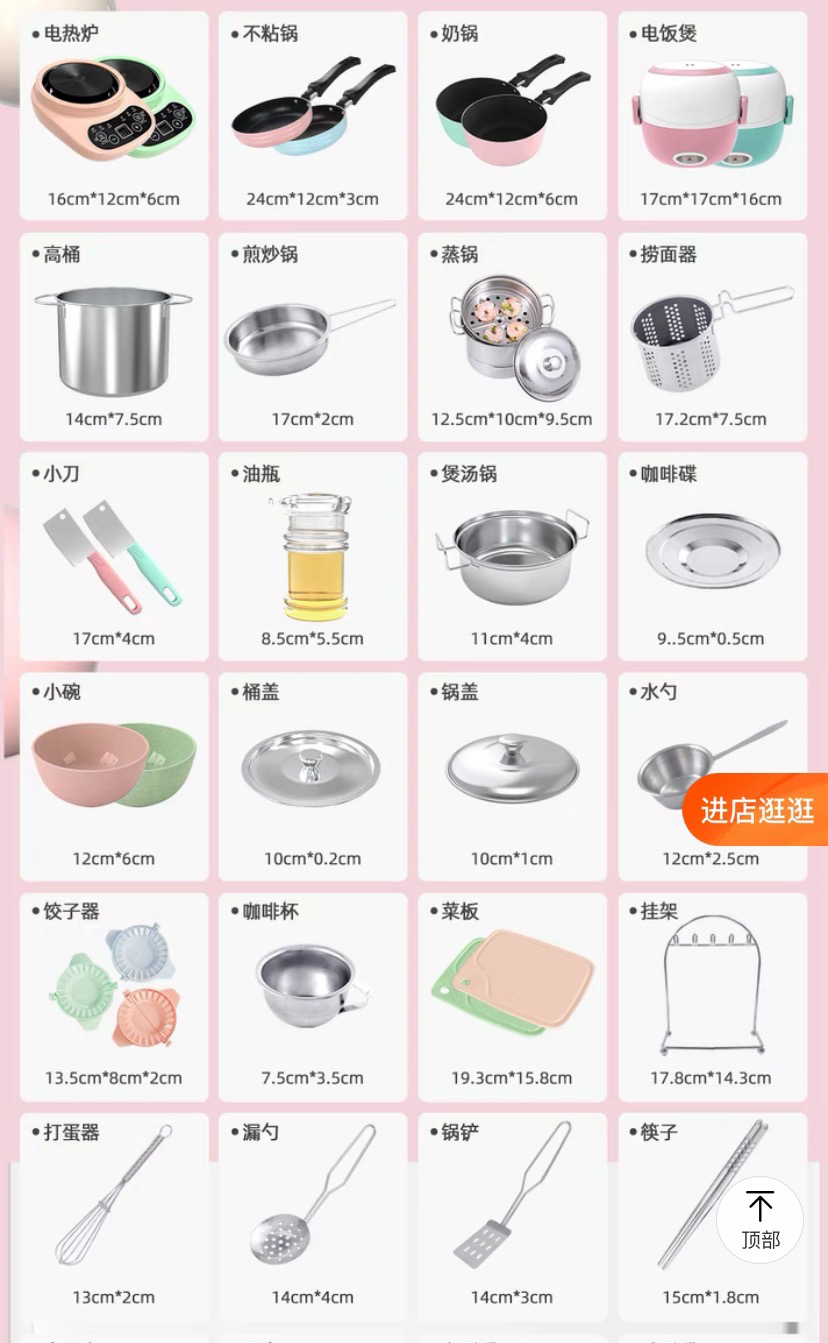Tap the 进店逛逛 button to visit the store
This screenshot has width=828, height=1343.
coord(757,810)
